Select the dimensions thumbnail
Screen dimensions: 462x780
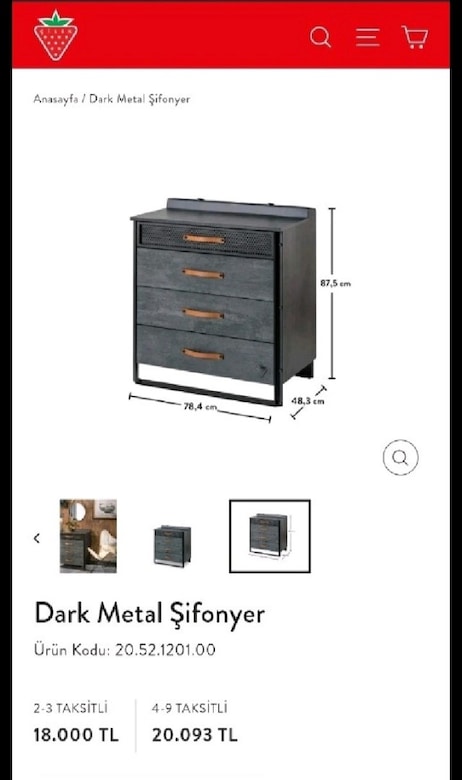pos(270,536)
